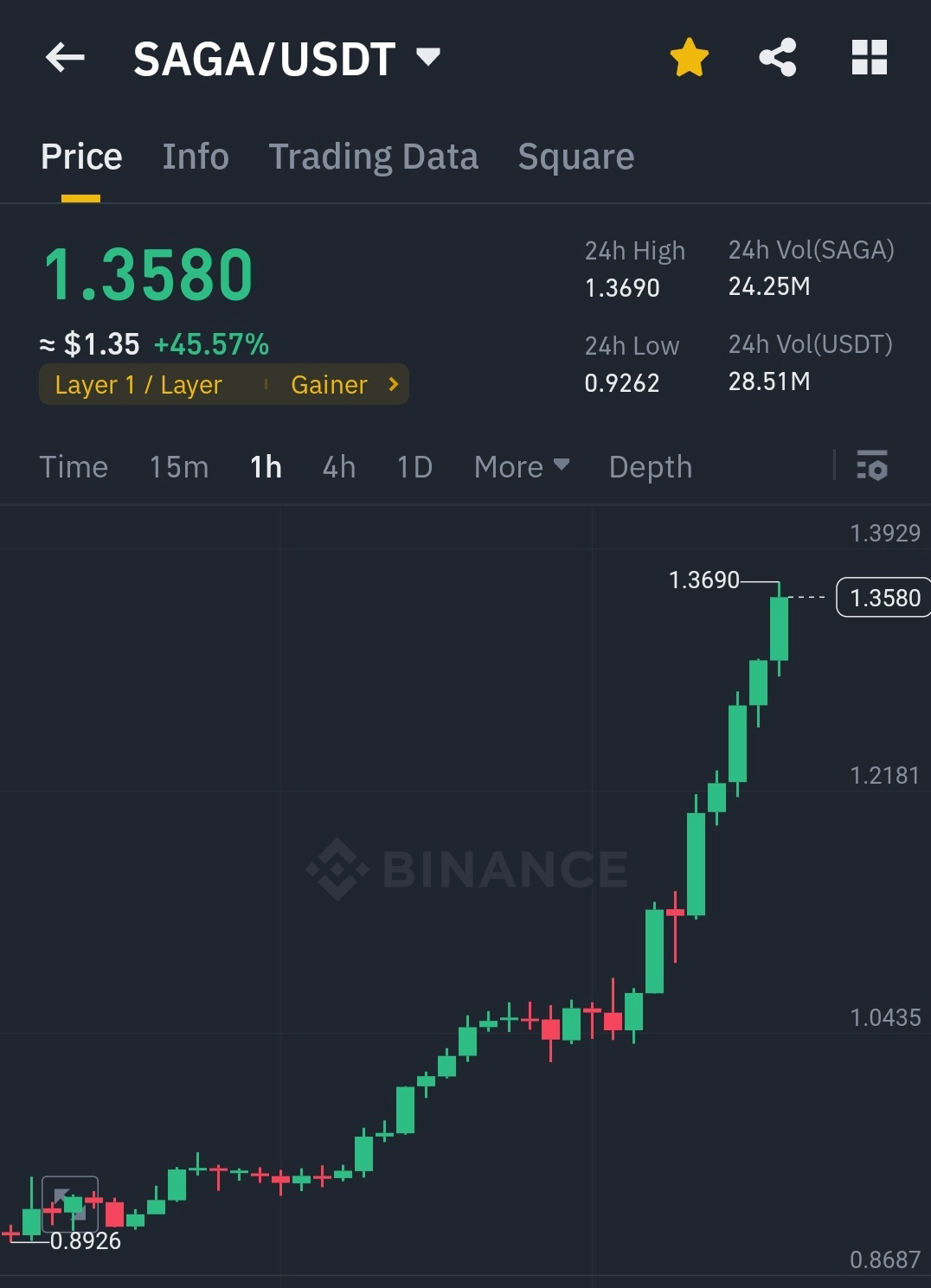Open the Layer 1 / Layer tag
This screenshot has width=931, height=1288.
click(138, 385)
